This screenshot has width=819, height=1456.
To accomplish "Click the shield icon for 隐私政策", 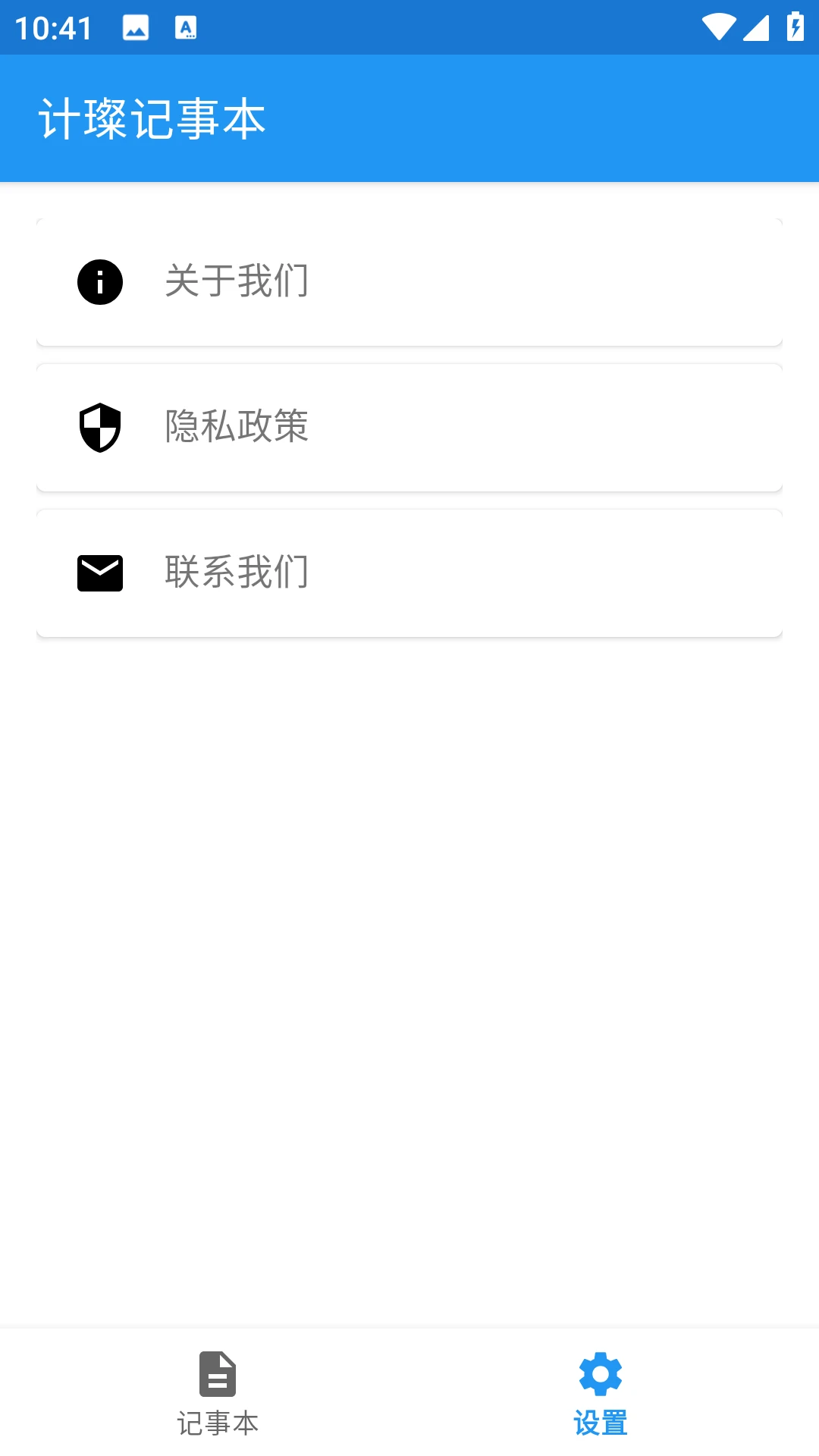I will (99, 427).
